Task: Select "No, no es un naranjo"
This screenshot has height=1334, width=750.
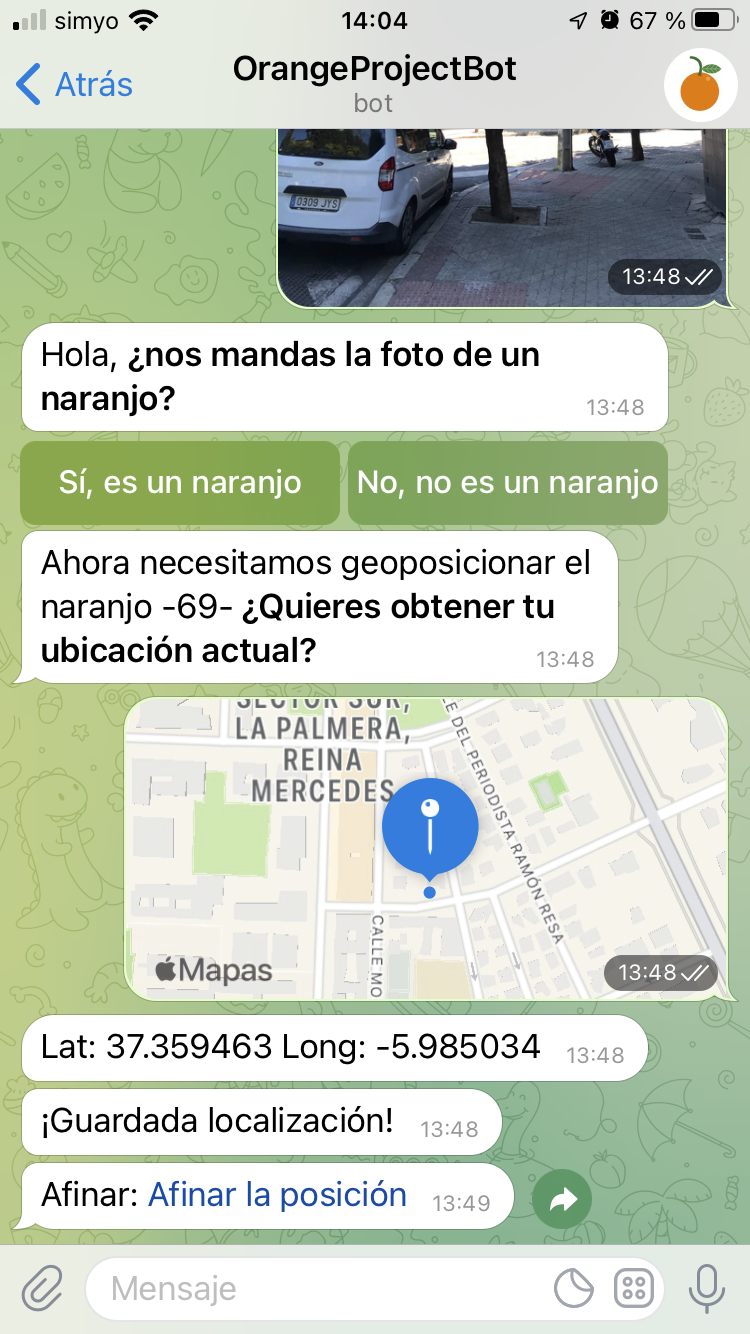Action: tap(508, 483)
